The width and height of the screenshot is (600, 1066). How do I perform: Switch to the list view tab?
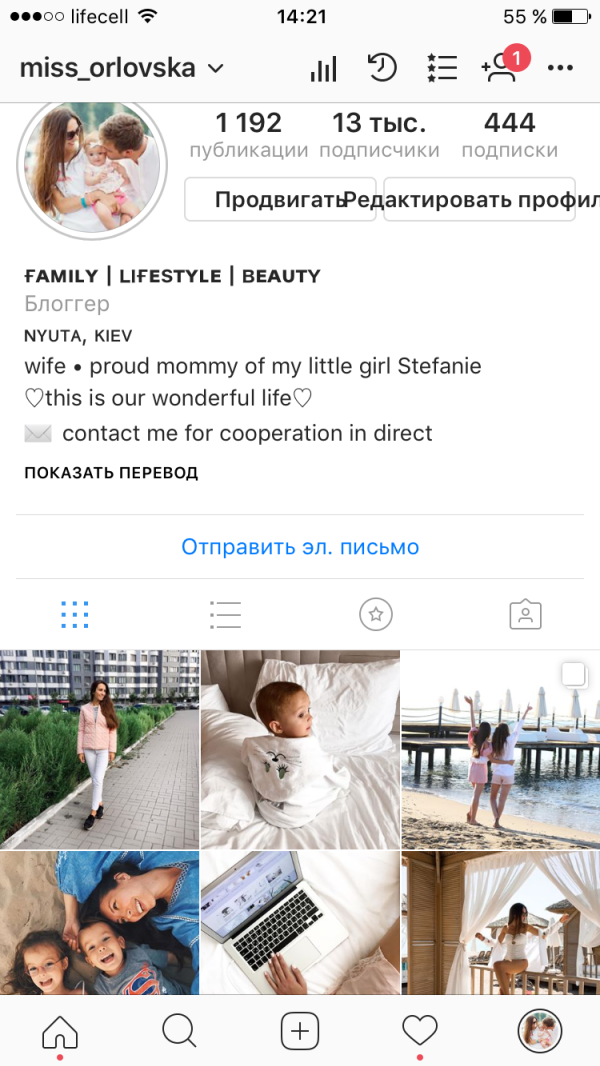coord(225,614)
